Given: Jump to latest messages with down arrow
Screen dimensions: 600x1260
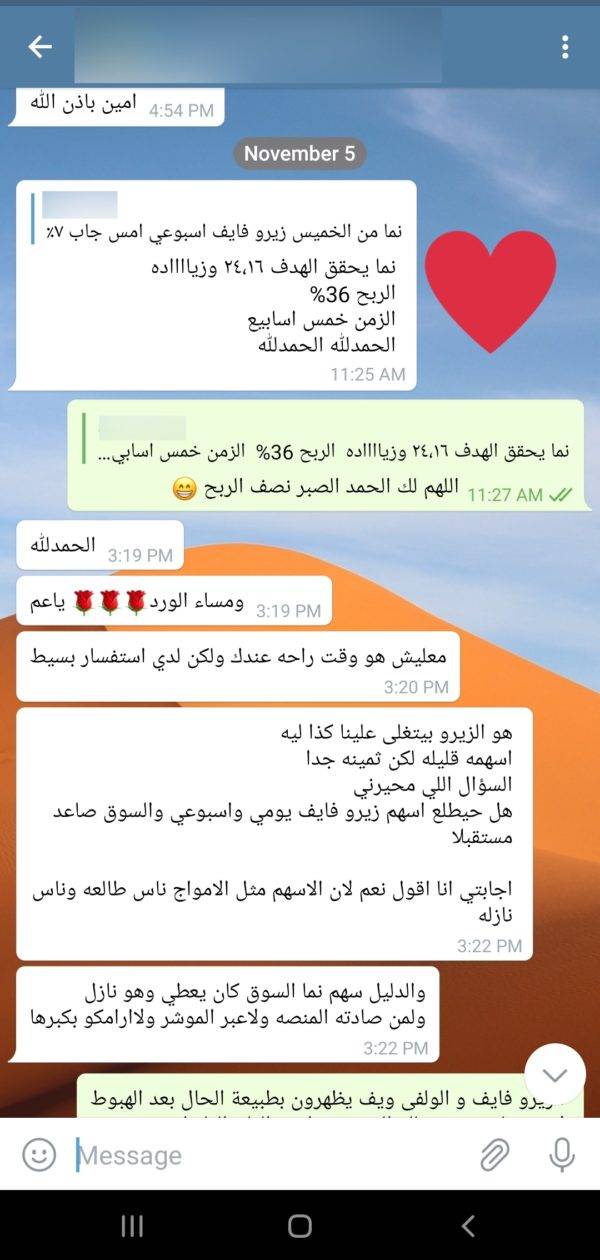Looking at the screenshot, I should 555,1074.
